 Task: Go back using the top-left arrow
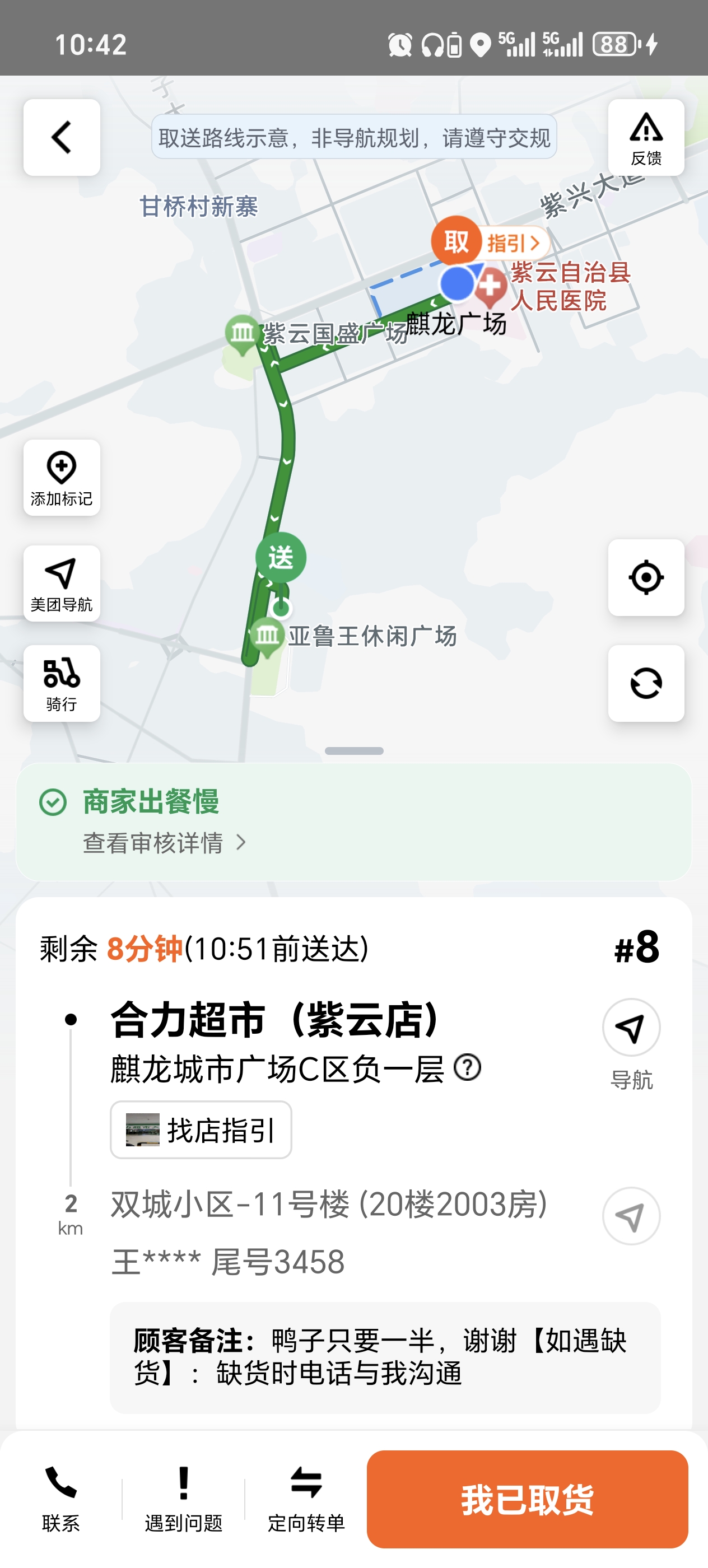[x=62, y=138]
